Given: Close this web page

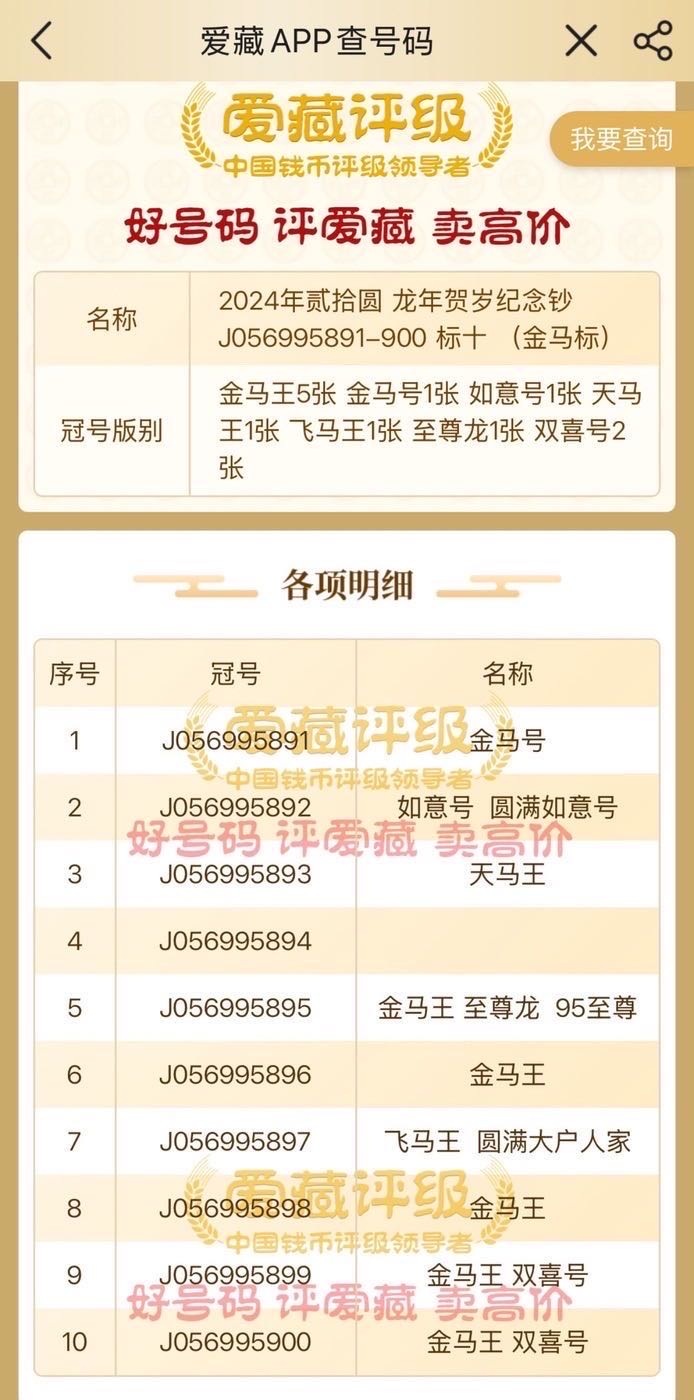Looking at the screenshot, I should [x=581, y=42].
